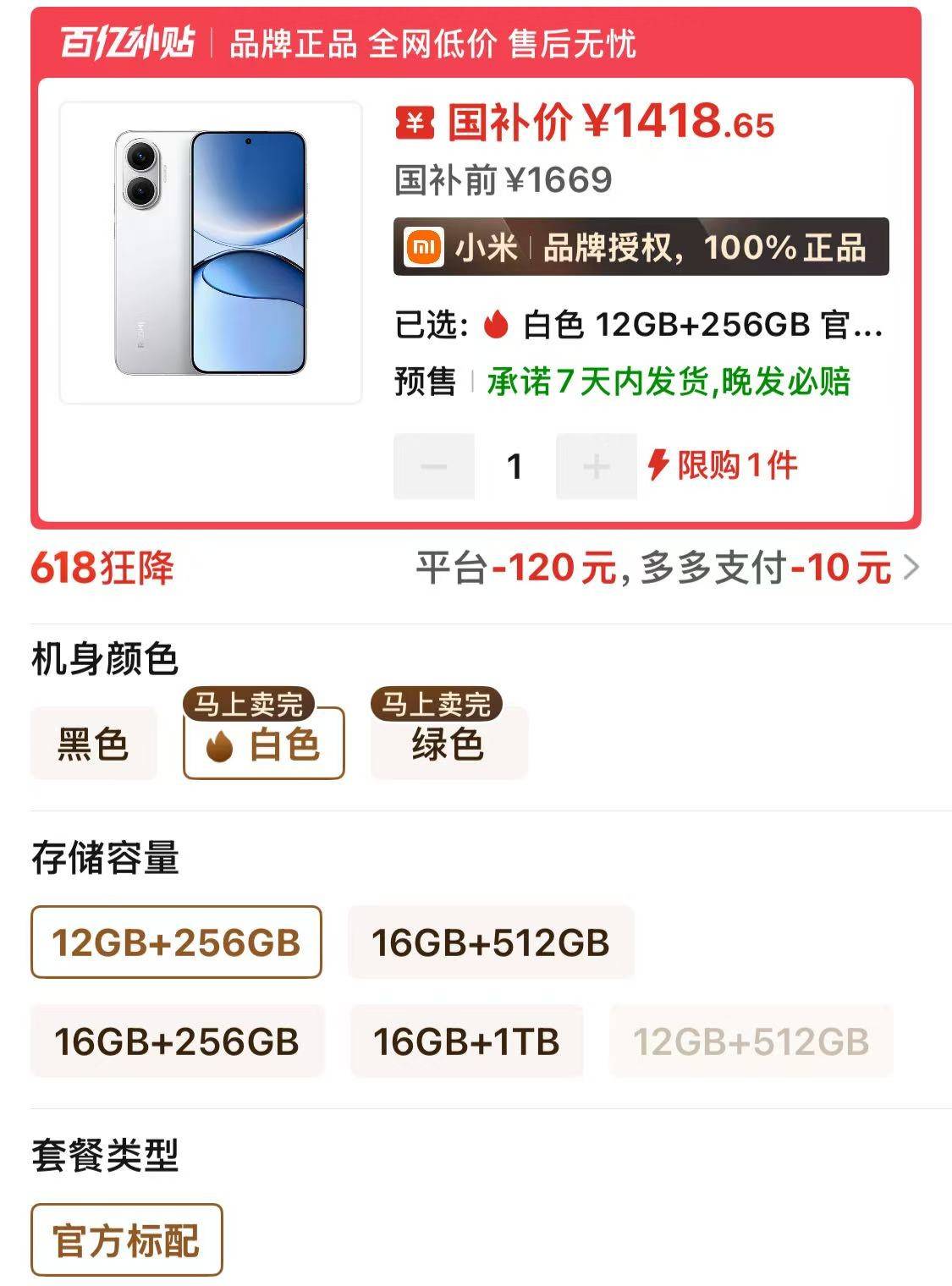
Task: Increase quantity with the plus button
Action: (x=596, y=466)
